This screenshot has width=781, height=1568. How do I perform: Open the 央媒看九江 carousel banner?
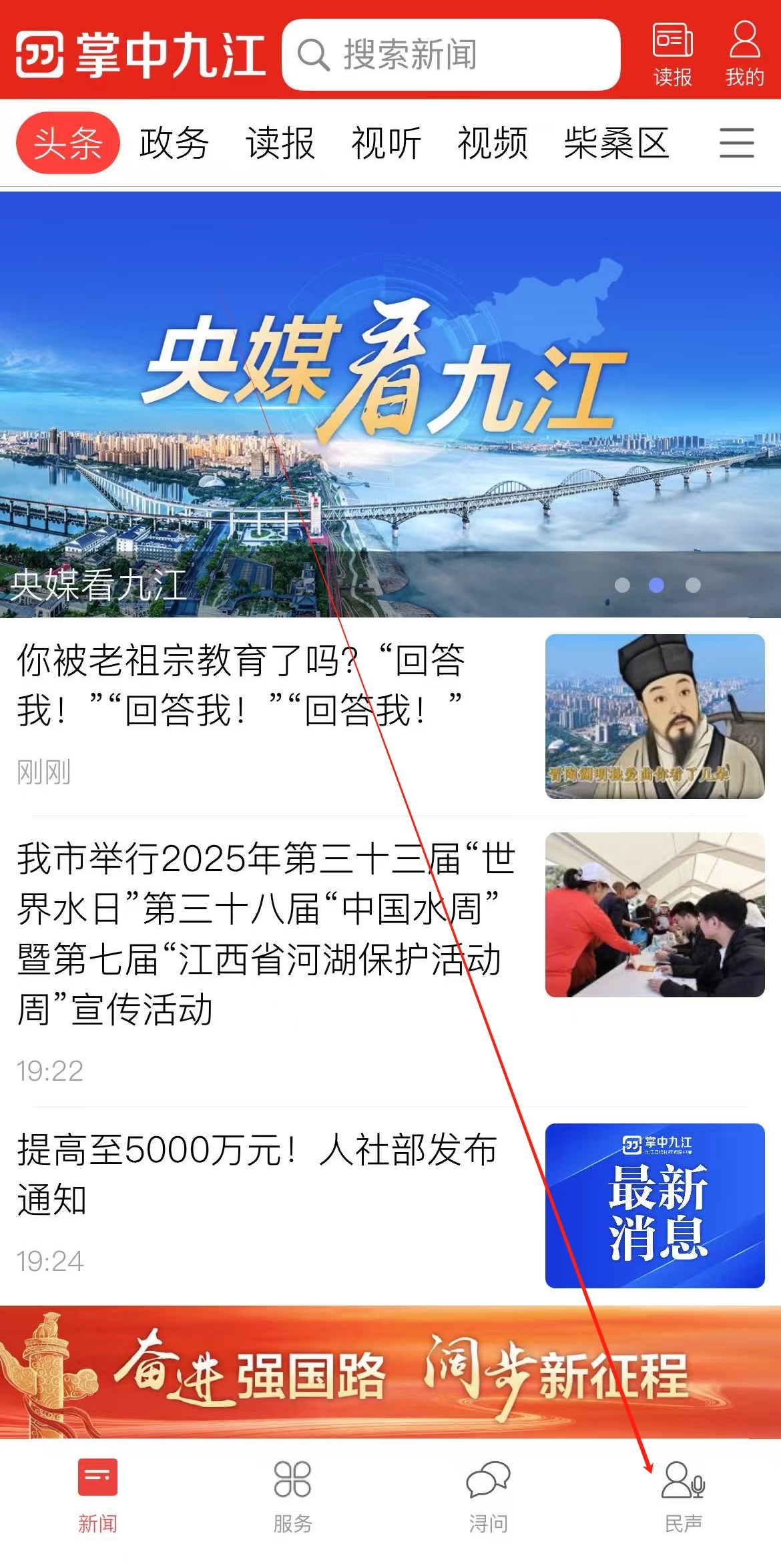[x=390, y=404]
